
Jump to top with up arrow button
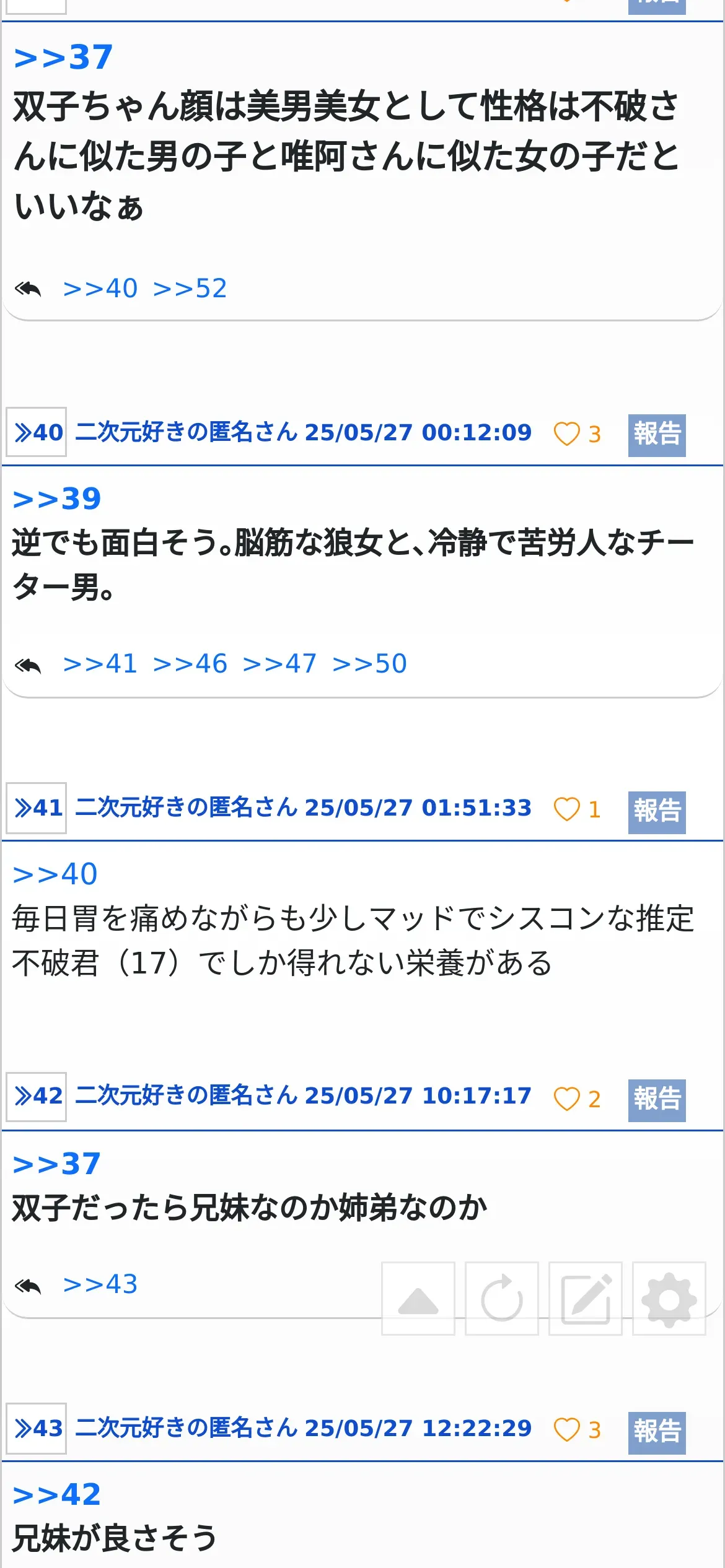click(418, 1299)
